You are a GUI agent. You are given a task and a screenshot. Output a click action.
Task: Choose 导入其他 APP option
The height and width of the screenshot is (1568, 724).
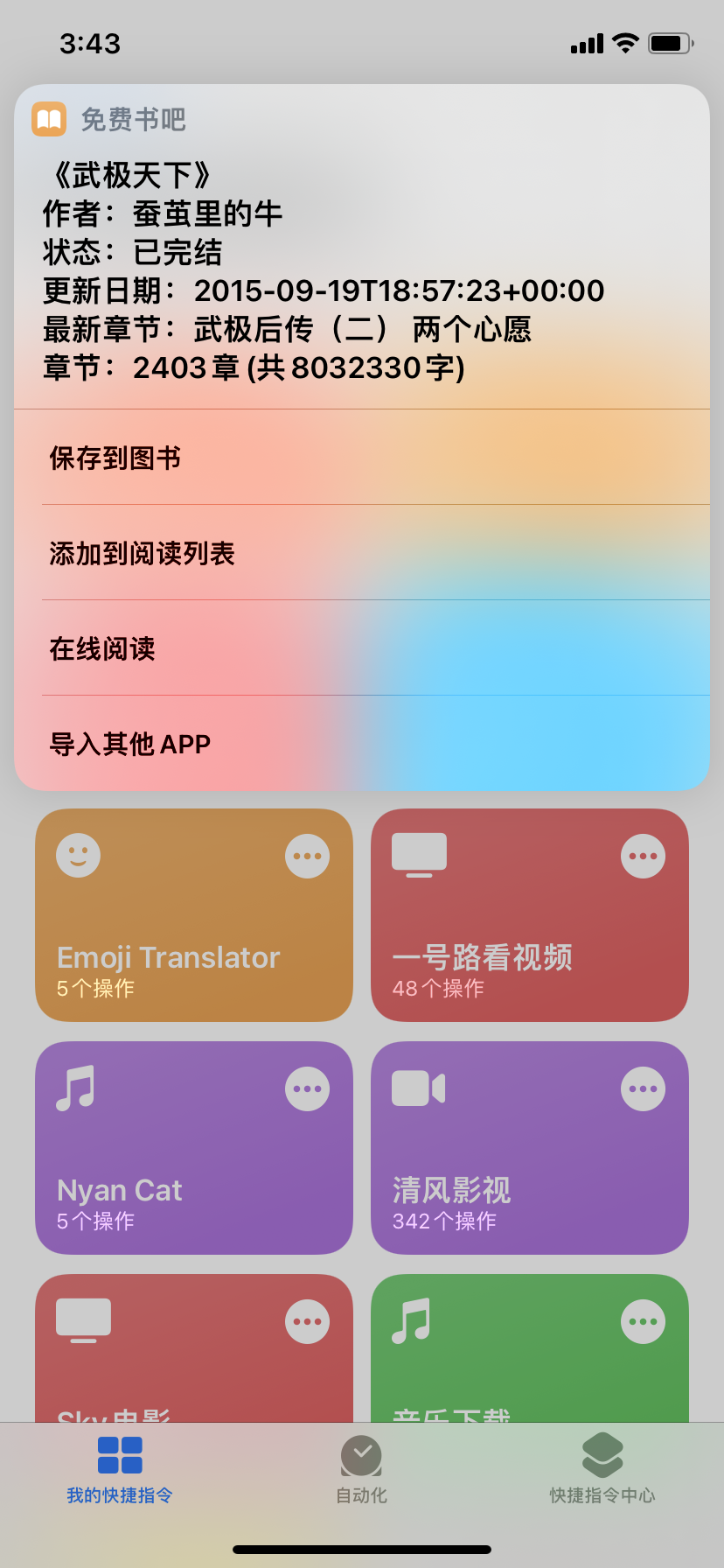[x=361, y=744]
